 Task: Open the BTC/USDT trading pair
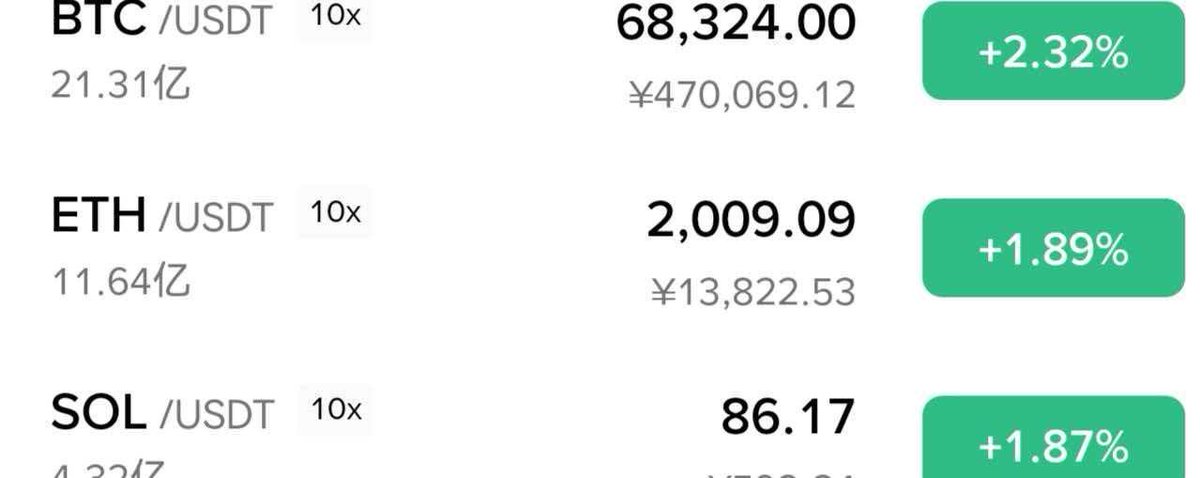(x=160, y=22)
